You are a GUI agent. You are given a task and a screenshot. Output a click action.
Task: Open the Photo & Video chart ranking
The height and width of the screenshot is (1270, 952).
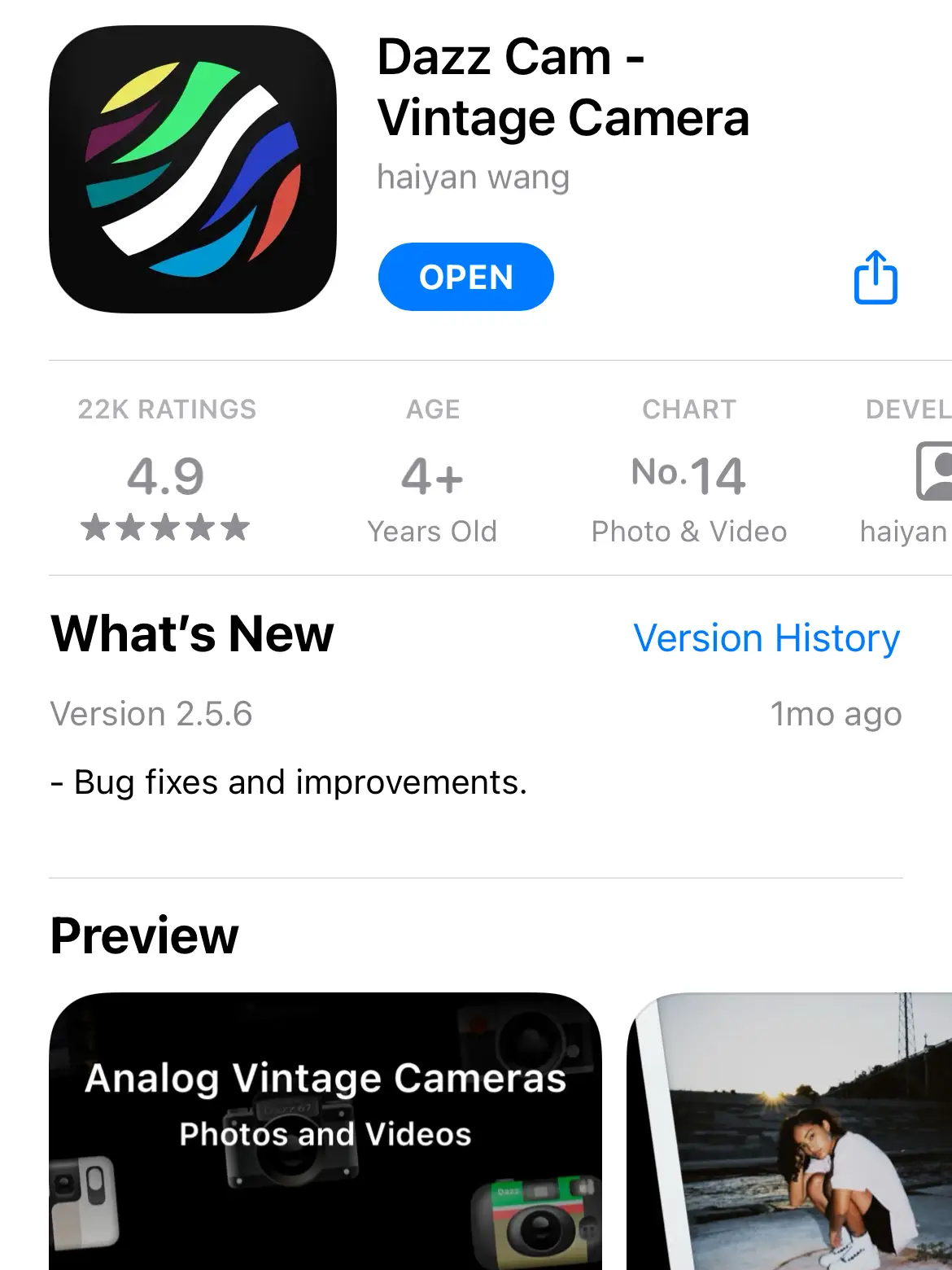point(688,472)
